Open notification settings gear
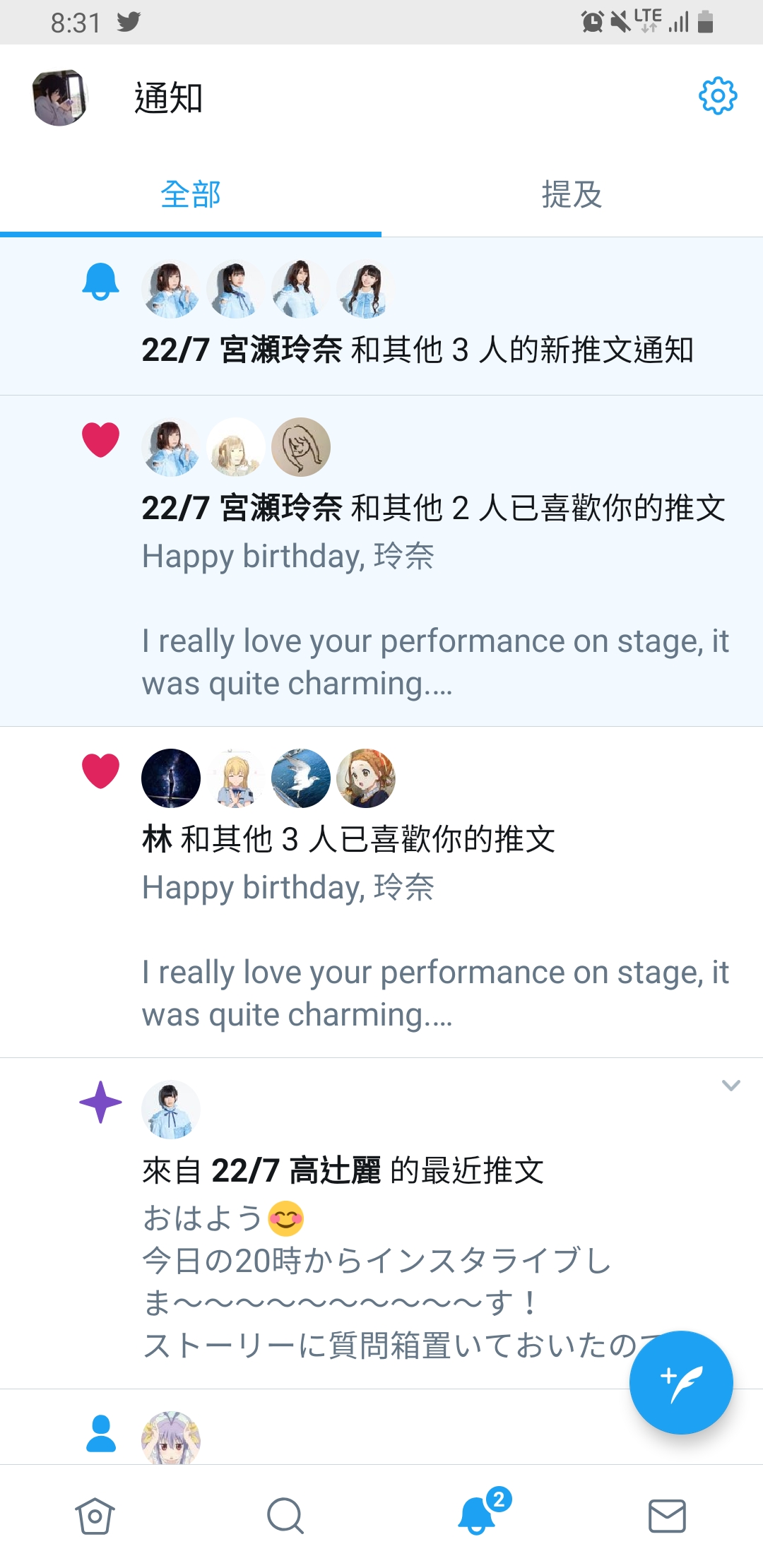Viewport: 763px width, 1568px height. 717,96
